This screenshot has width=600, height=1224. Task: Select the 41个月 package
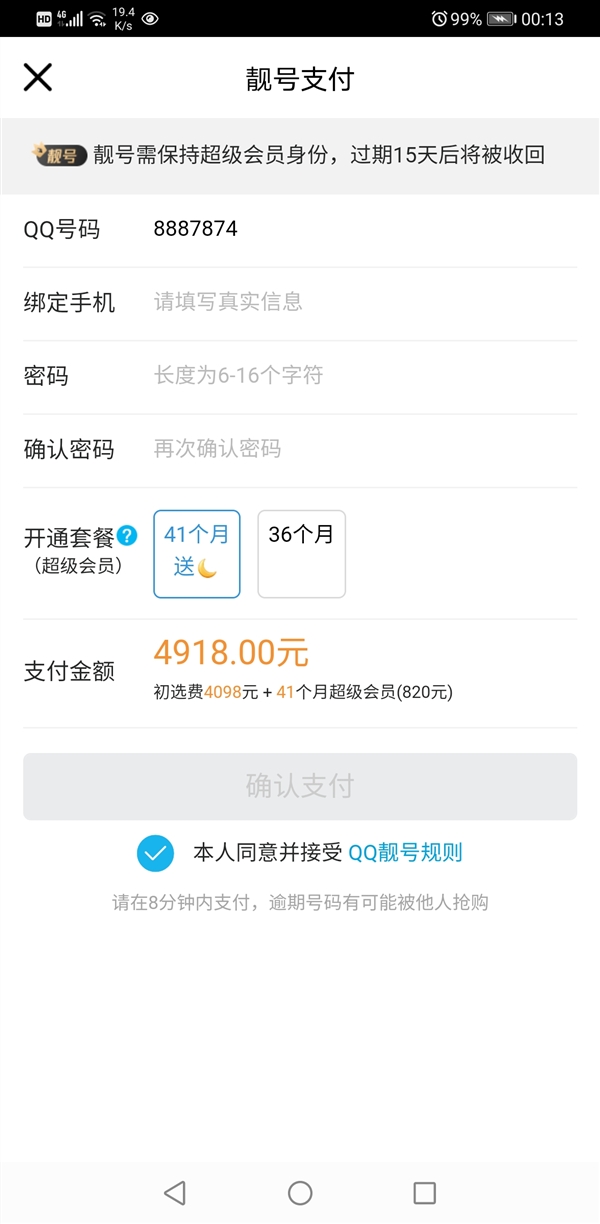coord(197,554)
